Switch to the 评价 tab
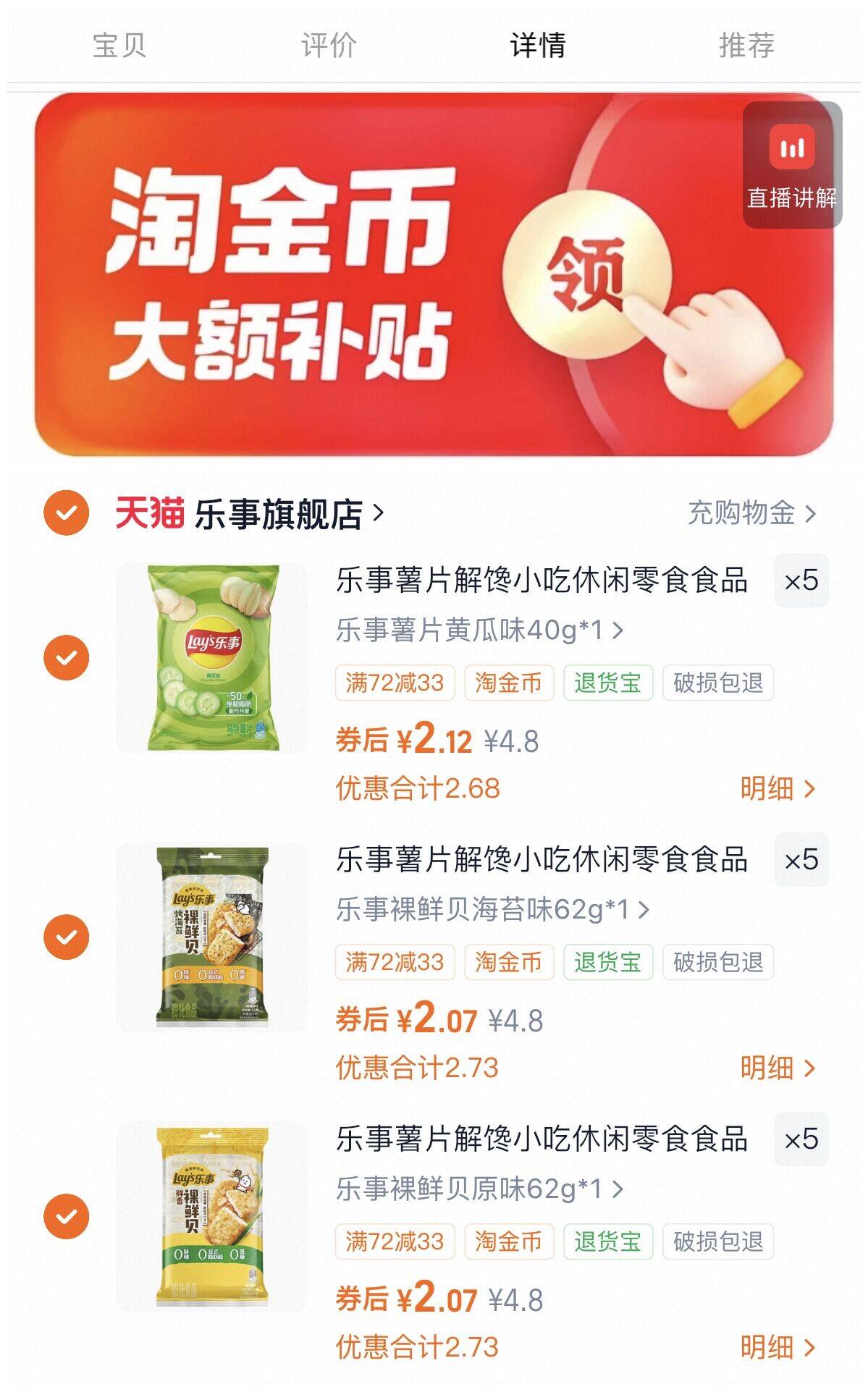This screenshot has width=868, height=1392. coord(329,45)
